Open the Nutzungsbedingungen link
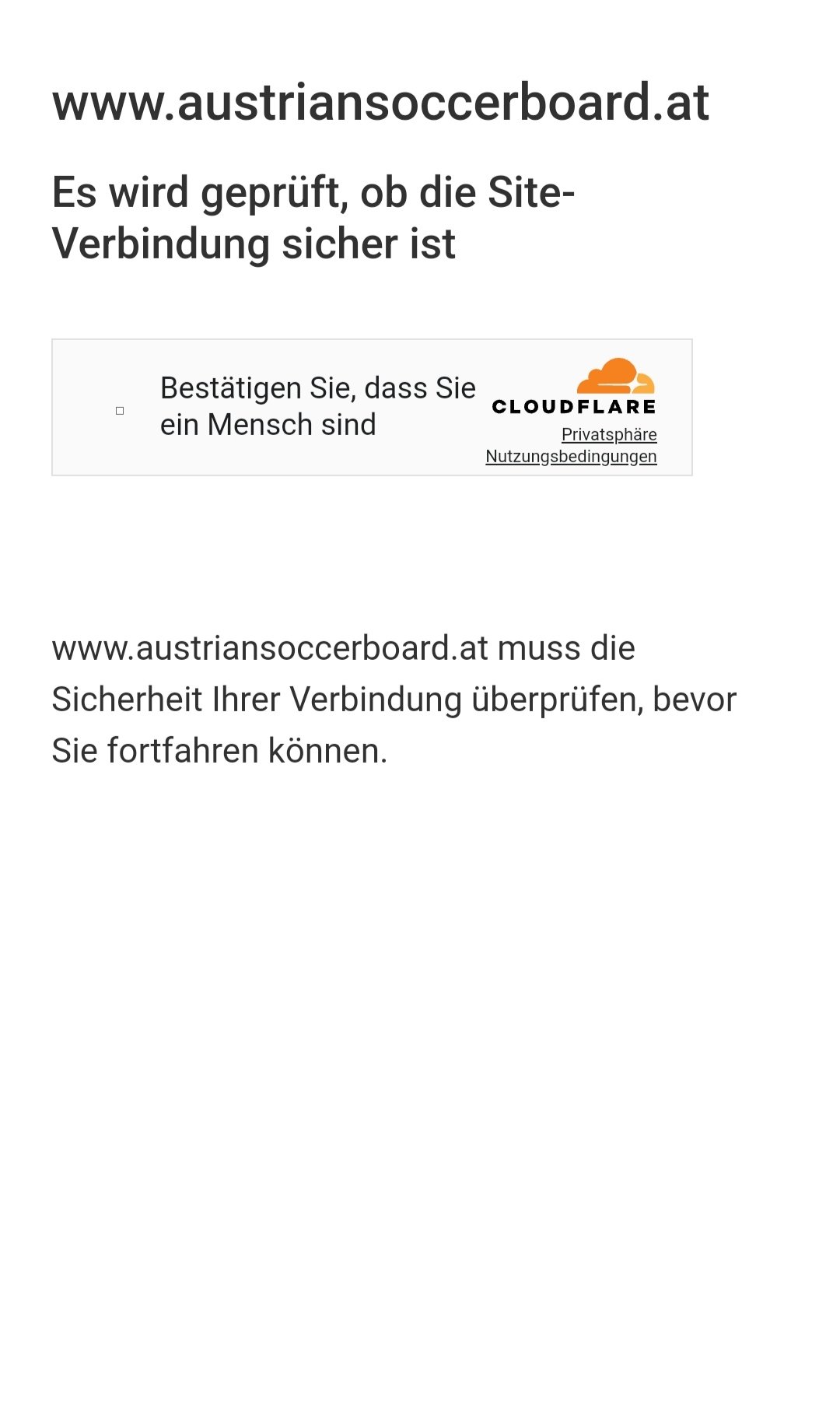Image resolution: width=840 pixels, height=1417 pixels. (571, 456)
